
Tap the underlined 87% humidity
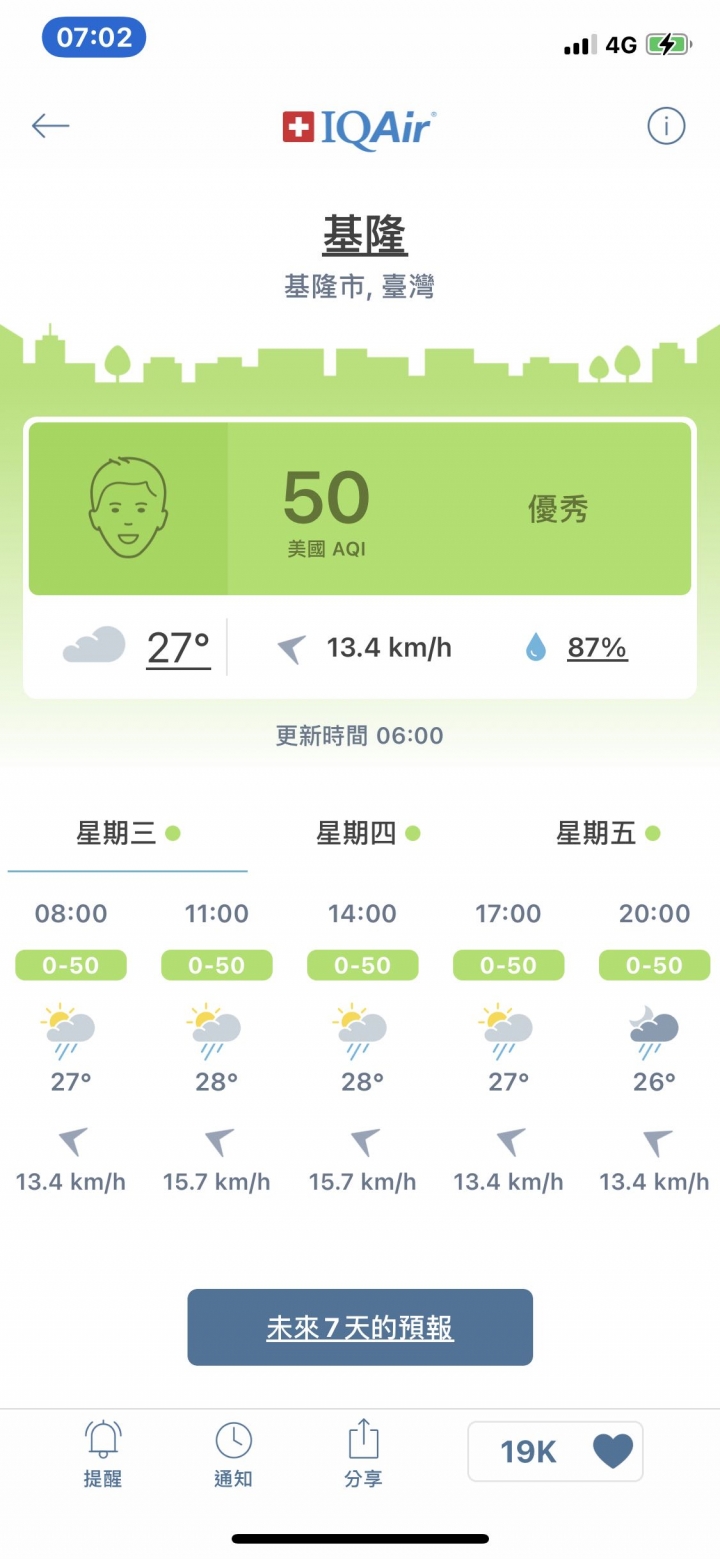click(597, 648)
